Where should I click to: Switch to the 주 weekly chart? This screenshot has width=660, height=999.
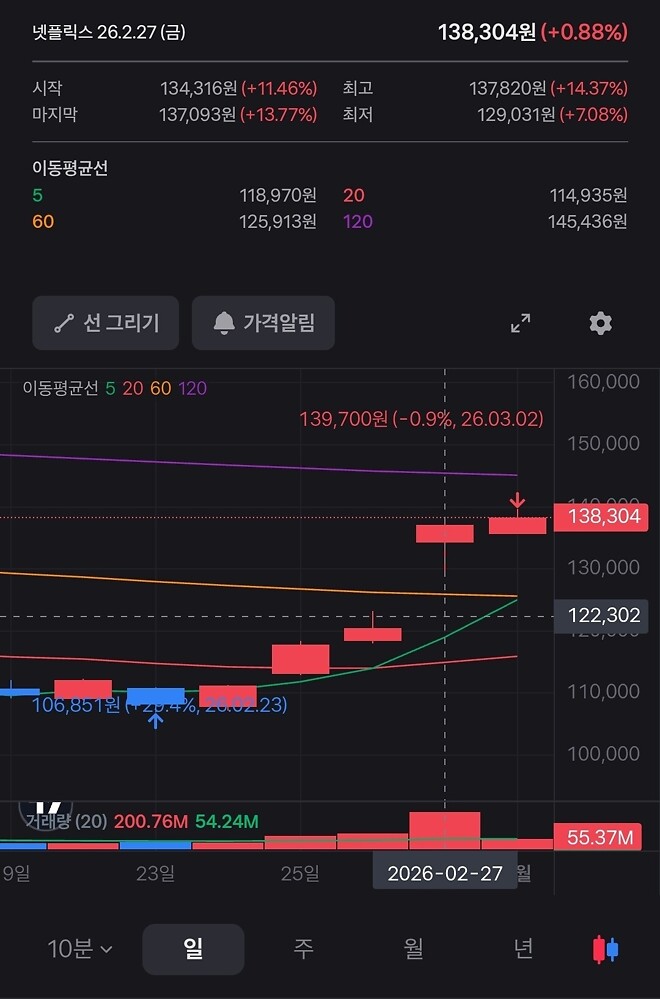click(303, 949)
